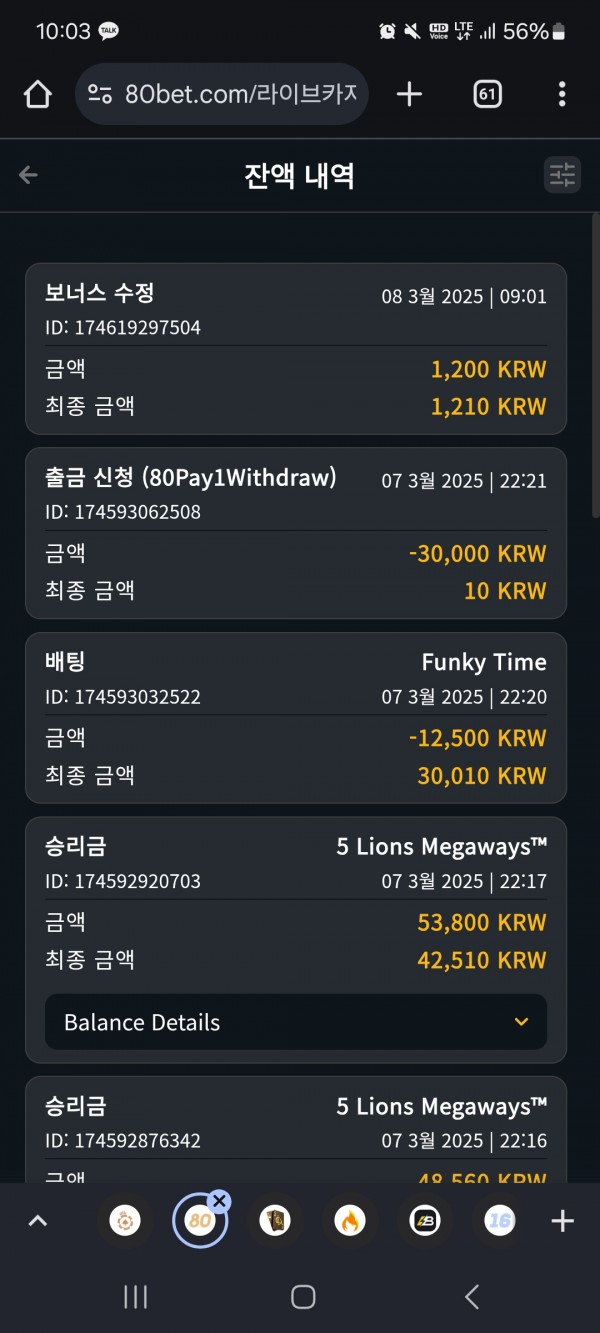Tap the system back button
The image size is (600, 1333).
pyautogui.click(x=472, y=1297)
